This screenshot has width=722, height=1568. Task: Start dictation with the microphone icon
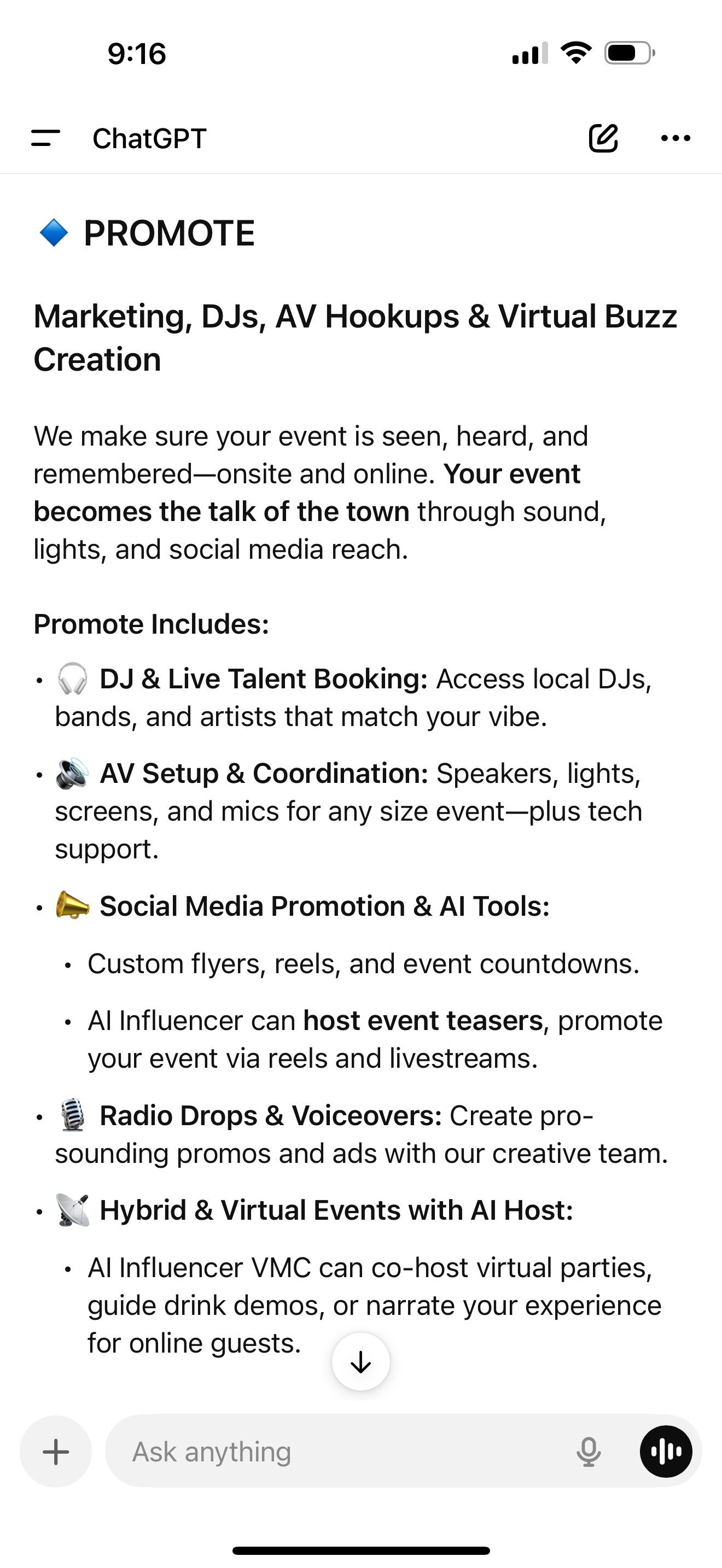tap(588, 1452)
